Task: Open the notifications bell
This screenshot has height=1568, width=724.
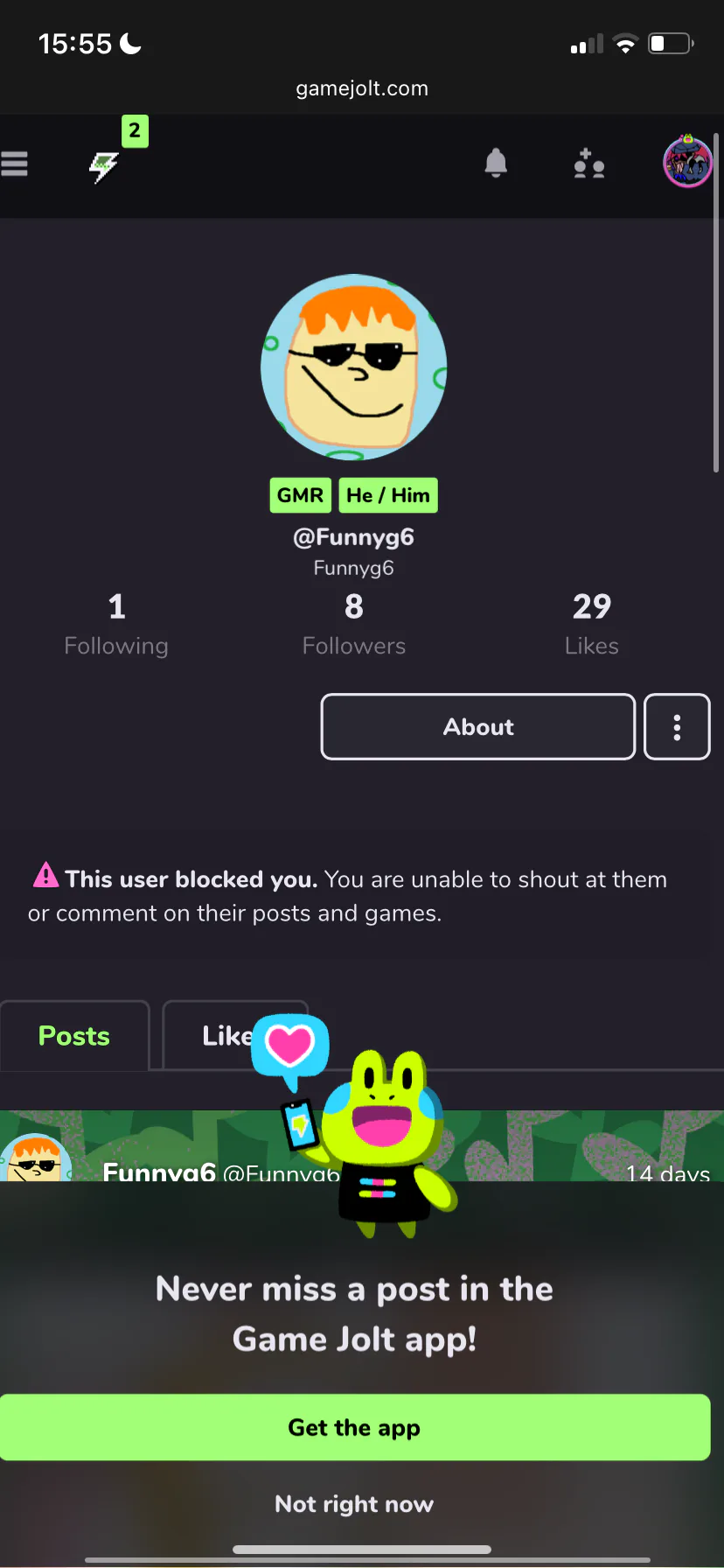Action: 496,163
